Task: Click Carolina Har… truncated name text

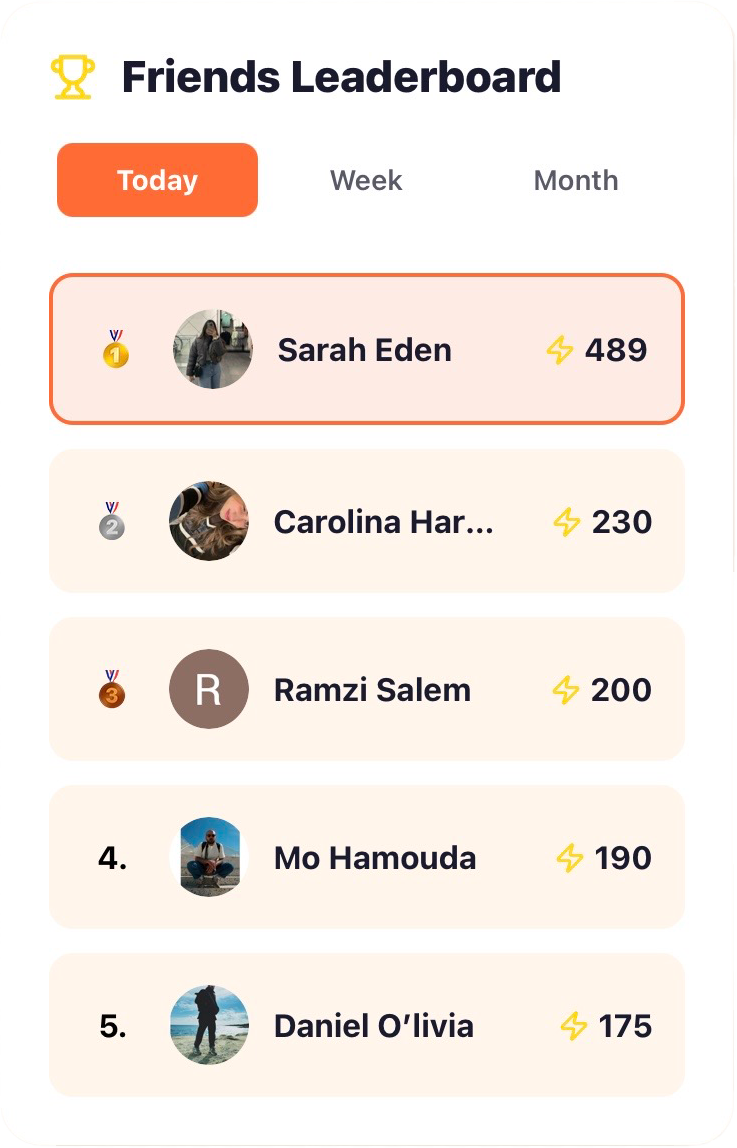Action: (386, 521)
